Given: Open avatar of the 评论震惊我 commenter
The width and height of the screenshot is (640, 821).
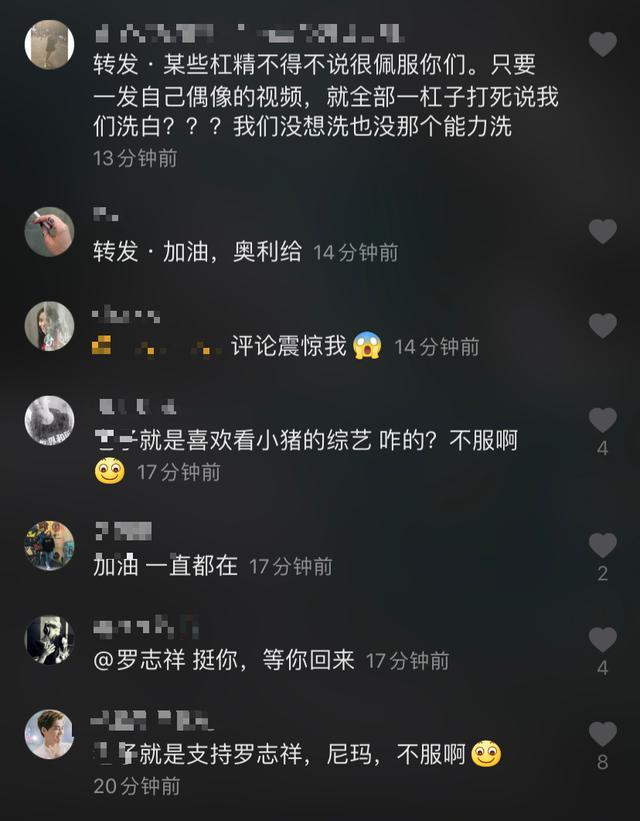Looking at the screenshot, I should pyautogui.click(x=49, y=326).
